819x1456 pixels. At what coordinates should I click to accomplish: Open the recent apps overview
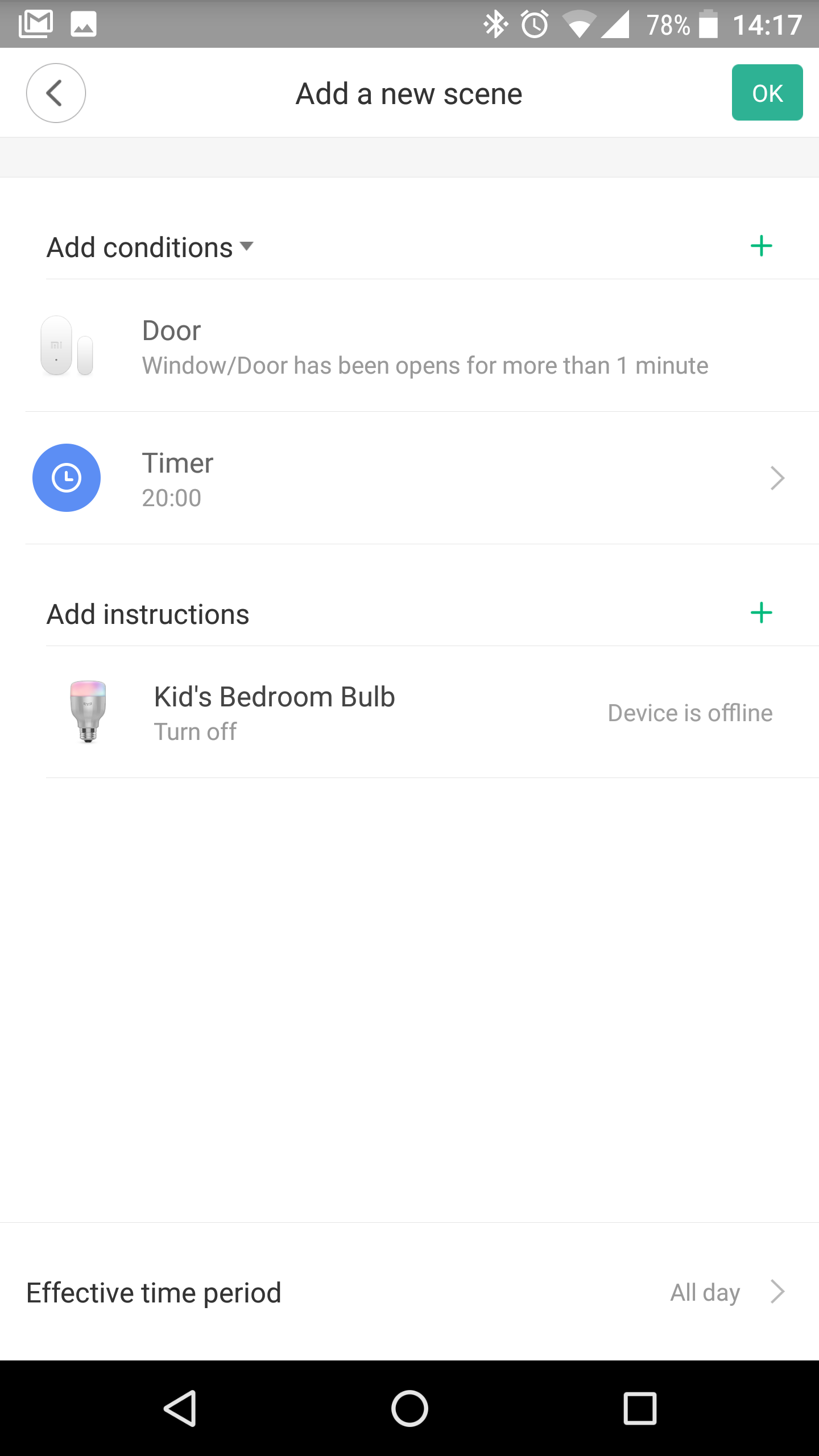click(x=640, y=1408)
